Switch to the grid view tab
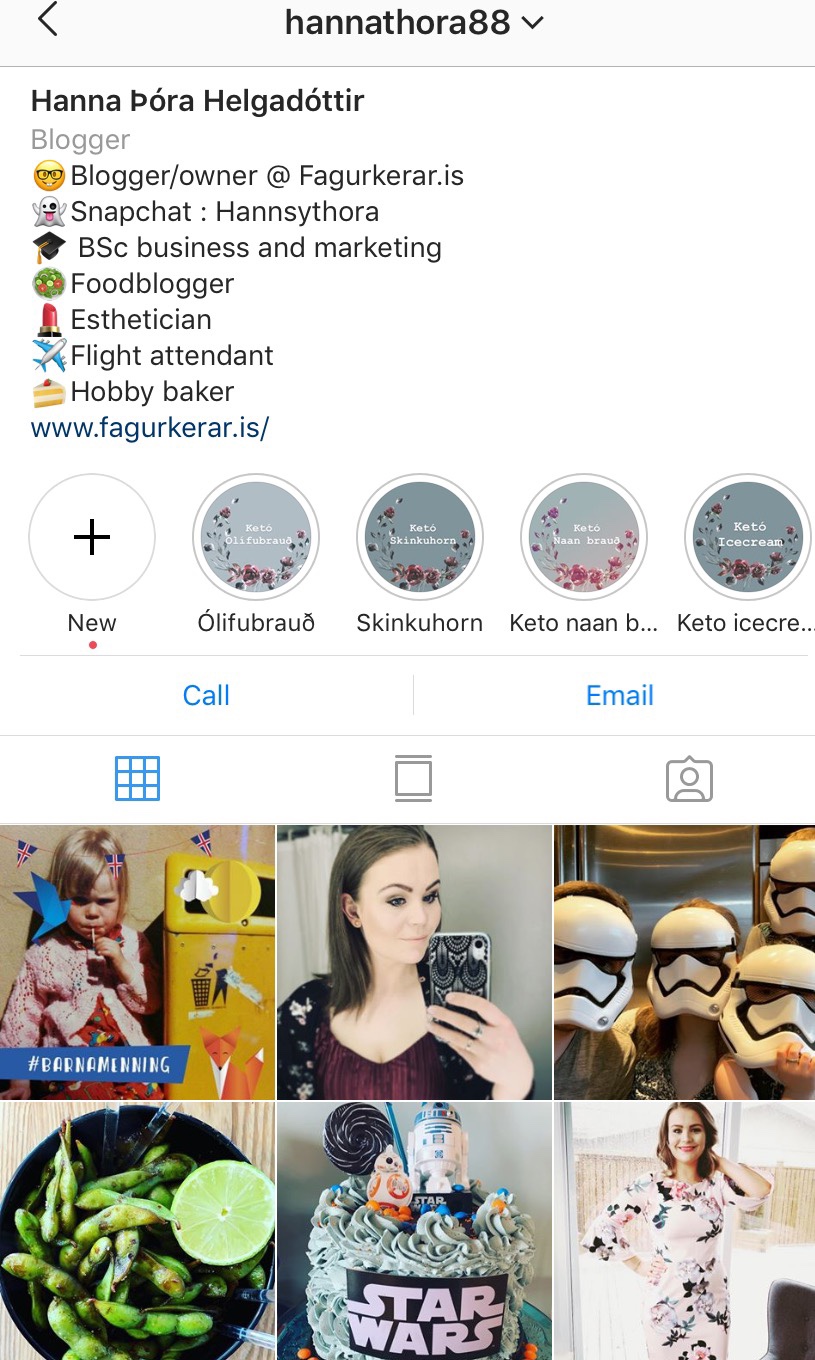Viewport: 815px width, 1360px height. [x=137, y=779]
